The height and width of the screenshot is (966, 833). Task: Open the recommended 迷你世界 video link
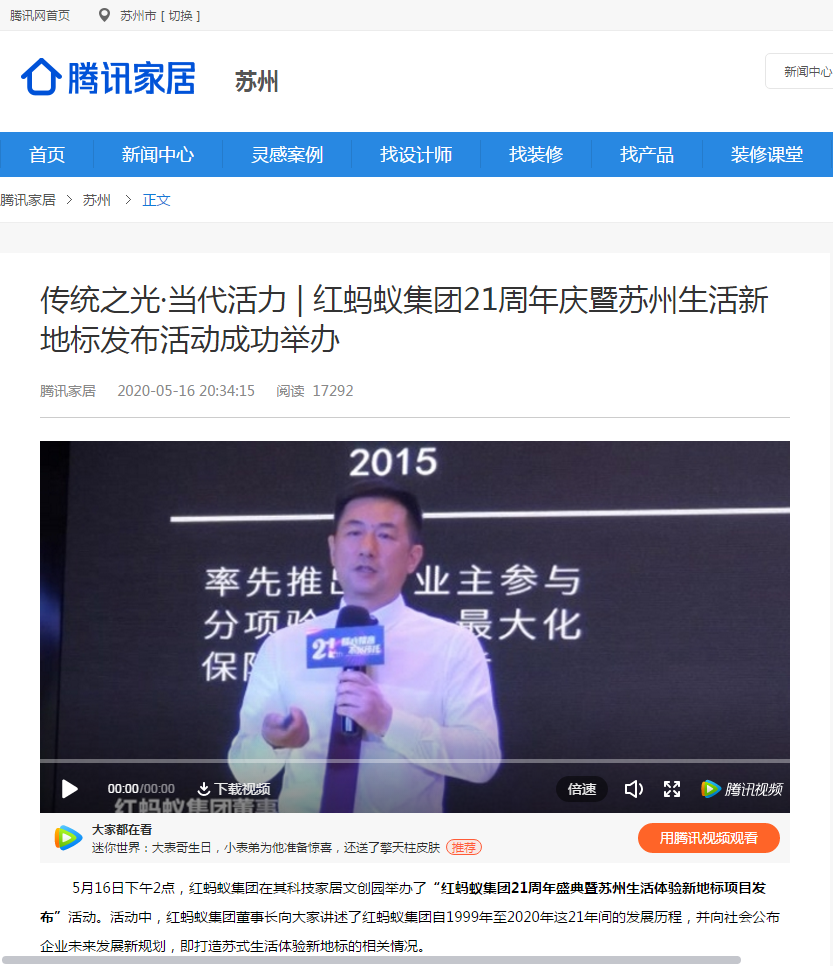point(266,847)
